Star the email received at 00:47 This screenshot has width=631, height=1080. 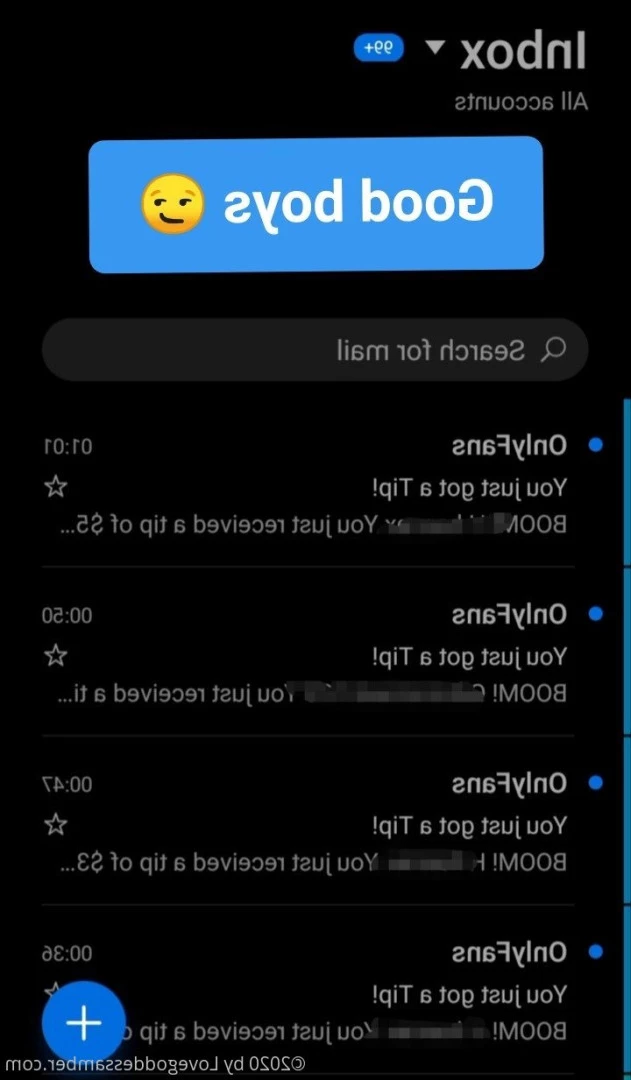coord(56,824)
